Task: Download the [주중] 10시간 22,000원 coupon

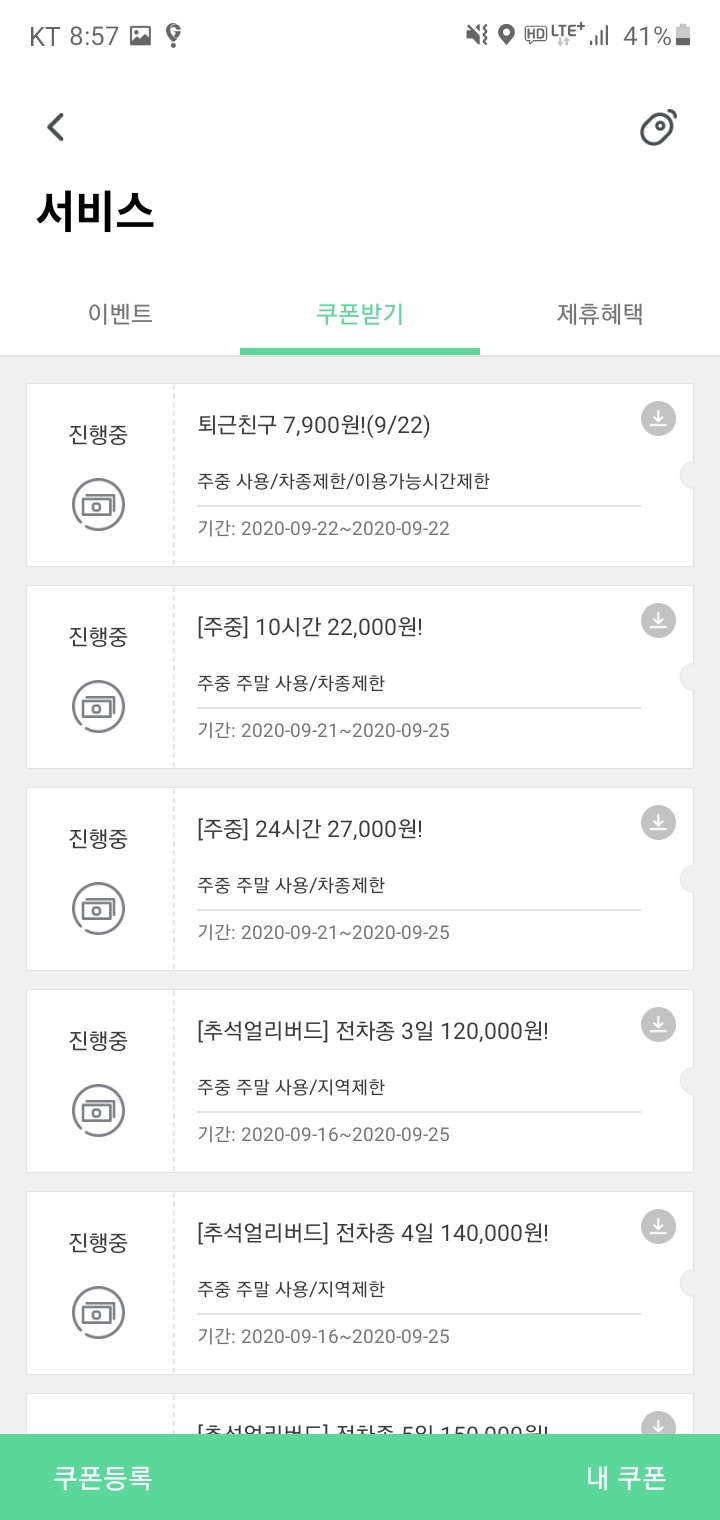Action: coord(658,621)
